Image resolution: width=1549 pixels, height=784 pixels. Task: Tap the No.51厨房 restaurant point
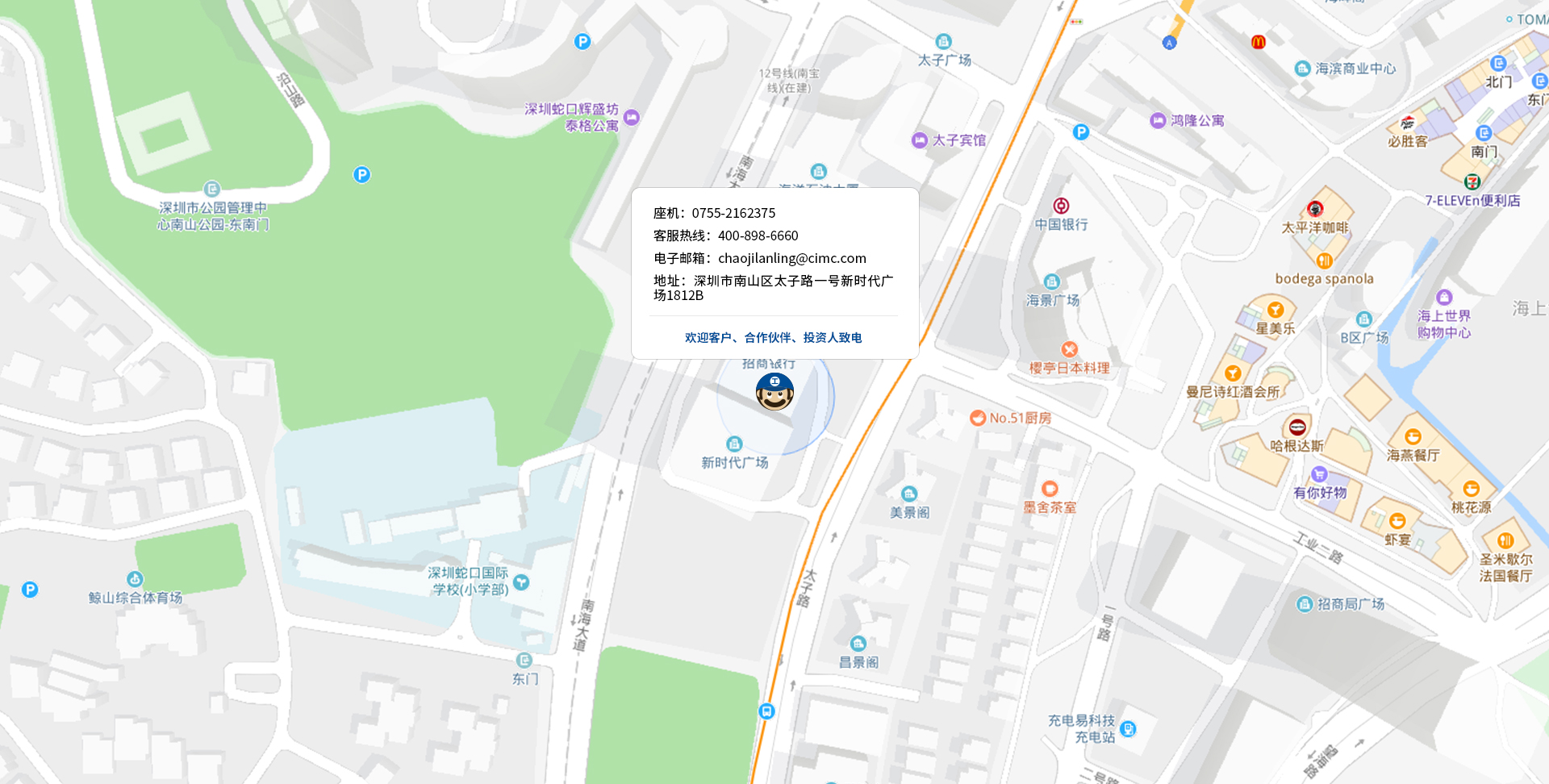pos(978,418)
